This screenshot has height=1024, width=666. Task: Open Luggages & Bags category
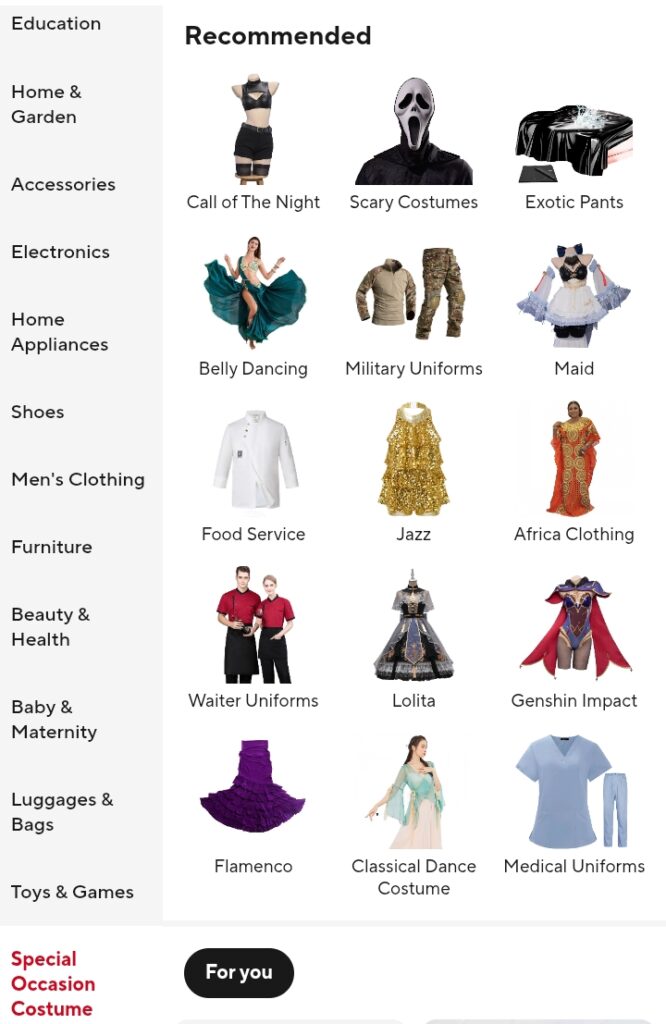click(62, 812)
